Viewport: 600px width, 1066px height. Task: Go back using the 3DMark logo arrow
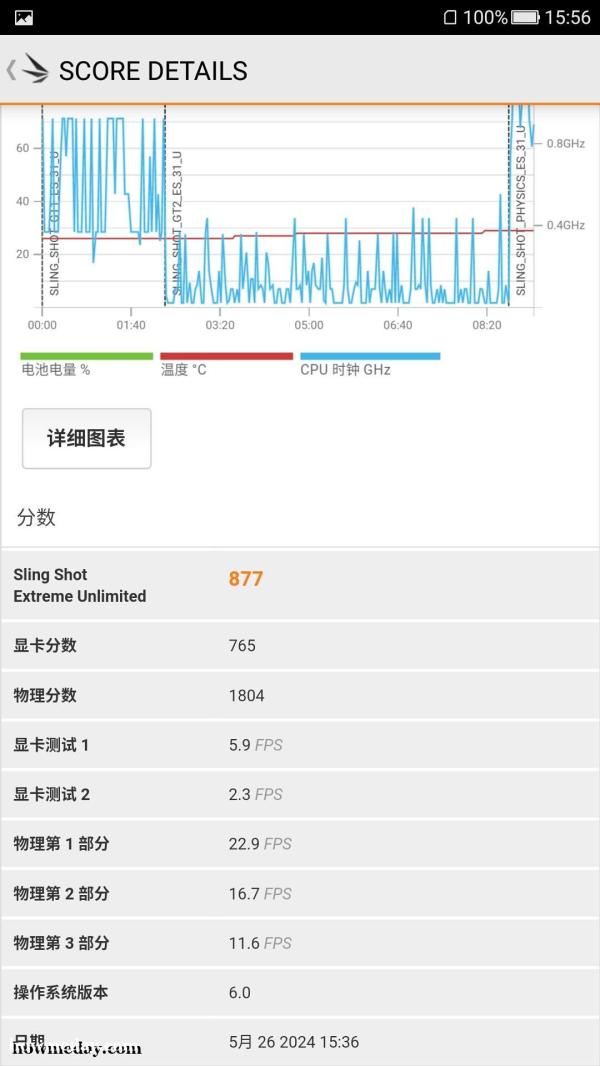click(27, 70)
